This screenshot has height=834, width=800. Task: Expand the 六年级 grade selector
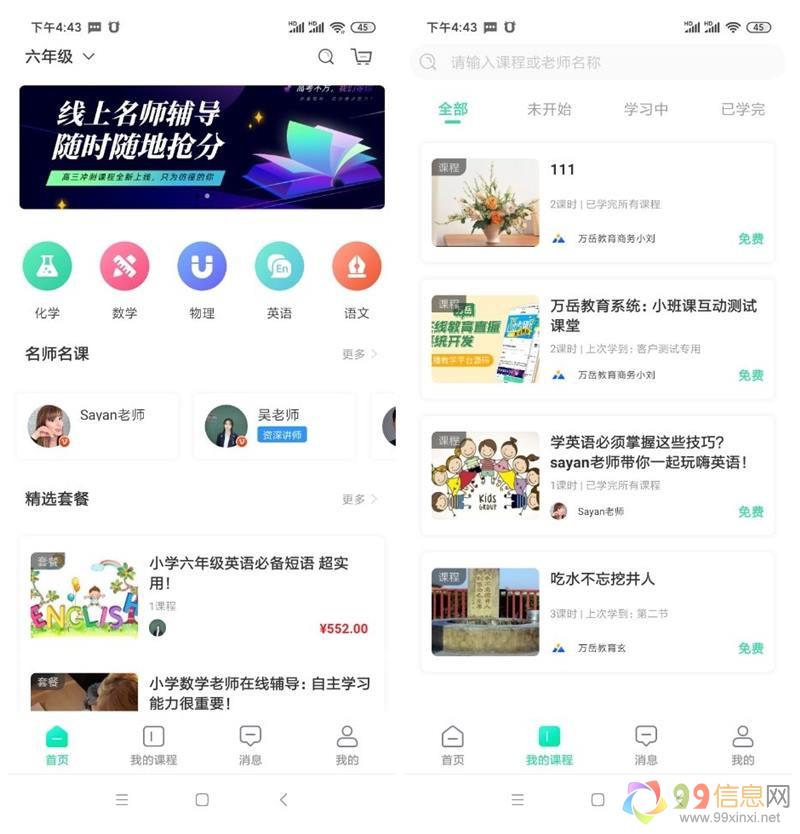[x=60, y=57]
